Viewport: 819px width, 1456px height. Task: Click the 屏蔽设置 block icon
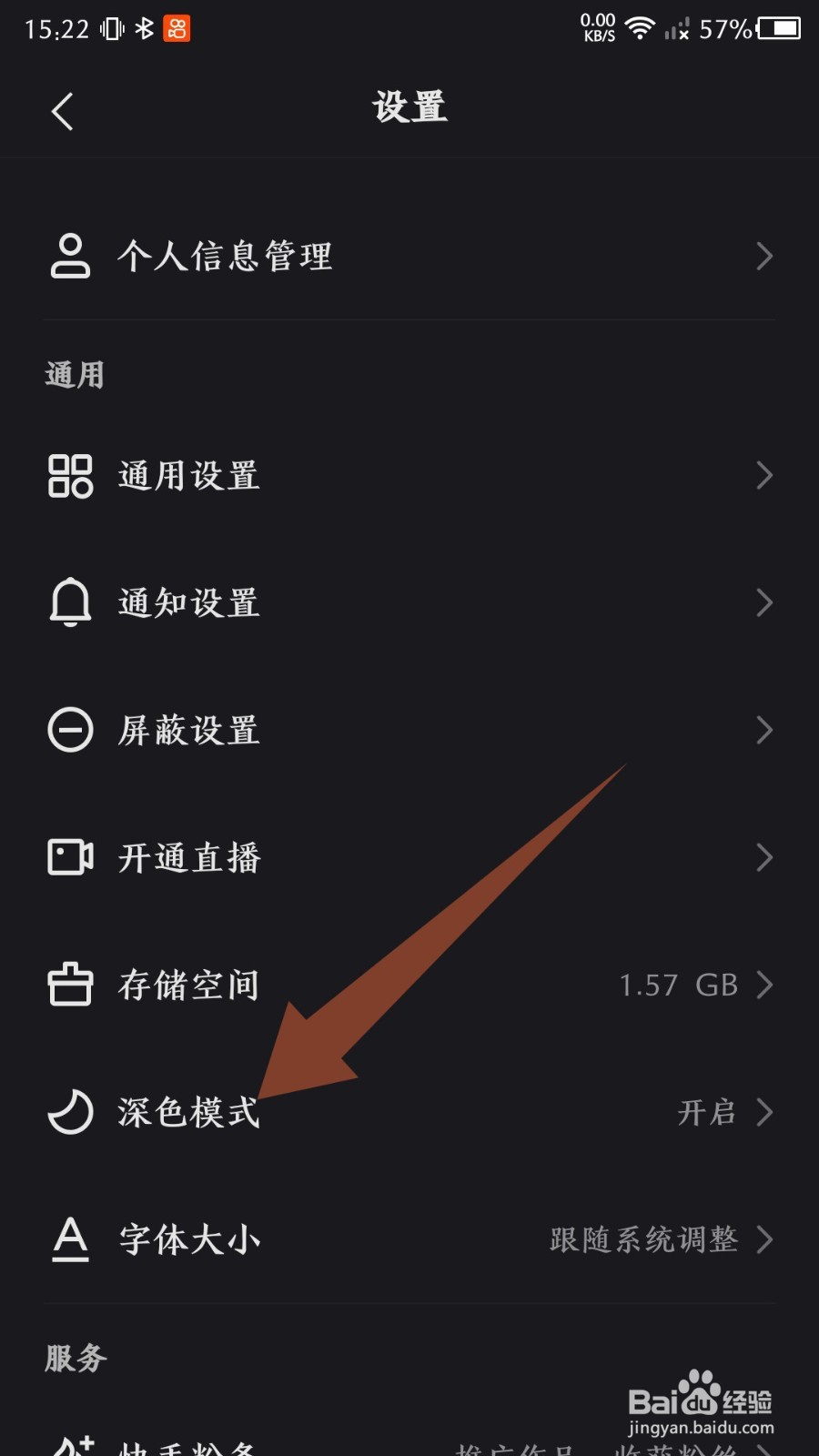pyautogui.click(x=68, y=730)
